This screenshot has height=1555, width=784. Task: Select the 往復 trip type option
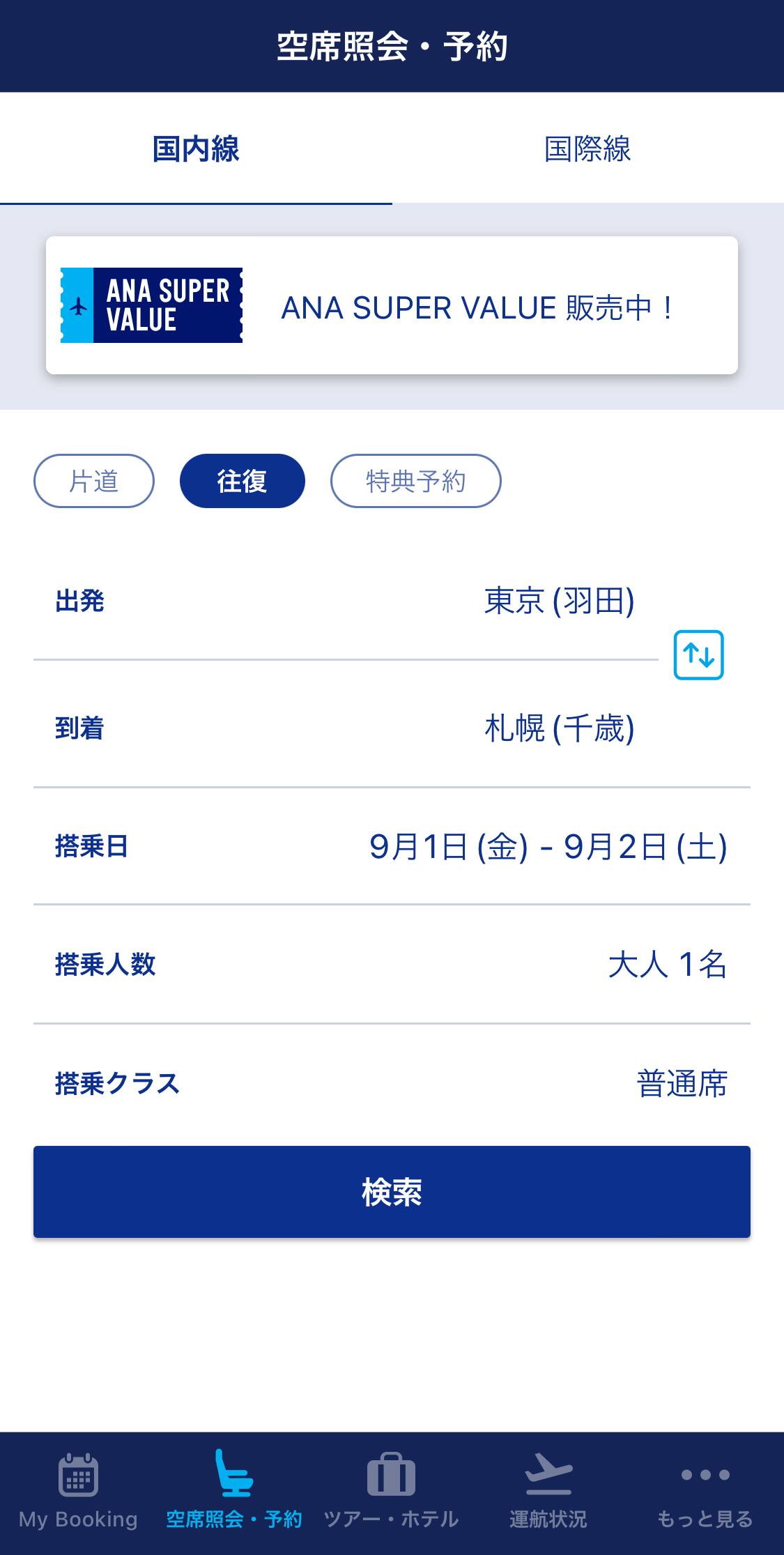tap(242, 480)
